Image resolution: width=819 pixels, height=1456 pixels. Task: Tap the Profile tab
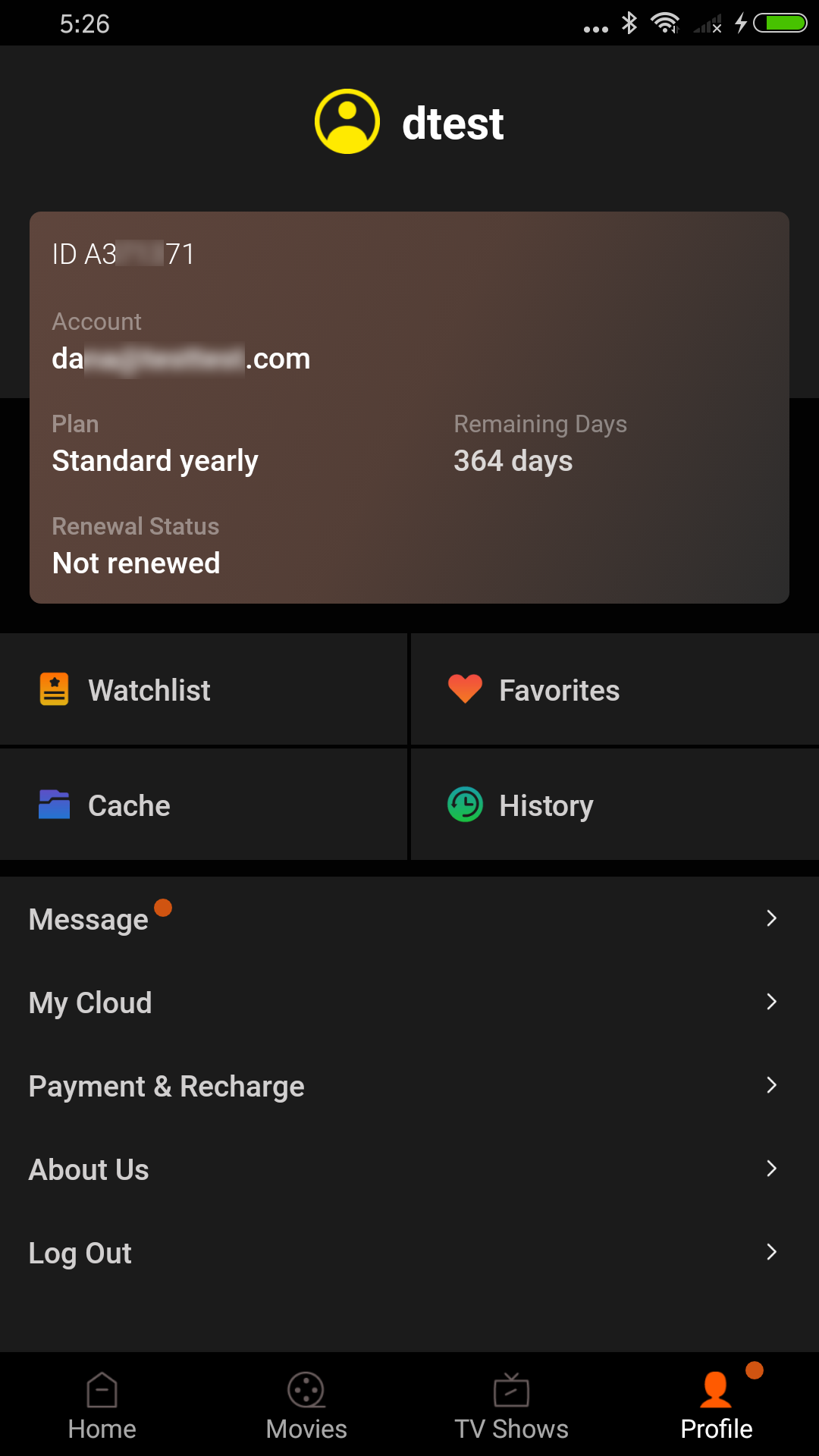coord(717,1406)
